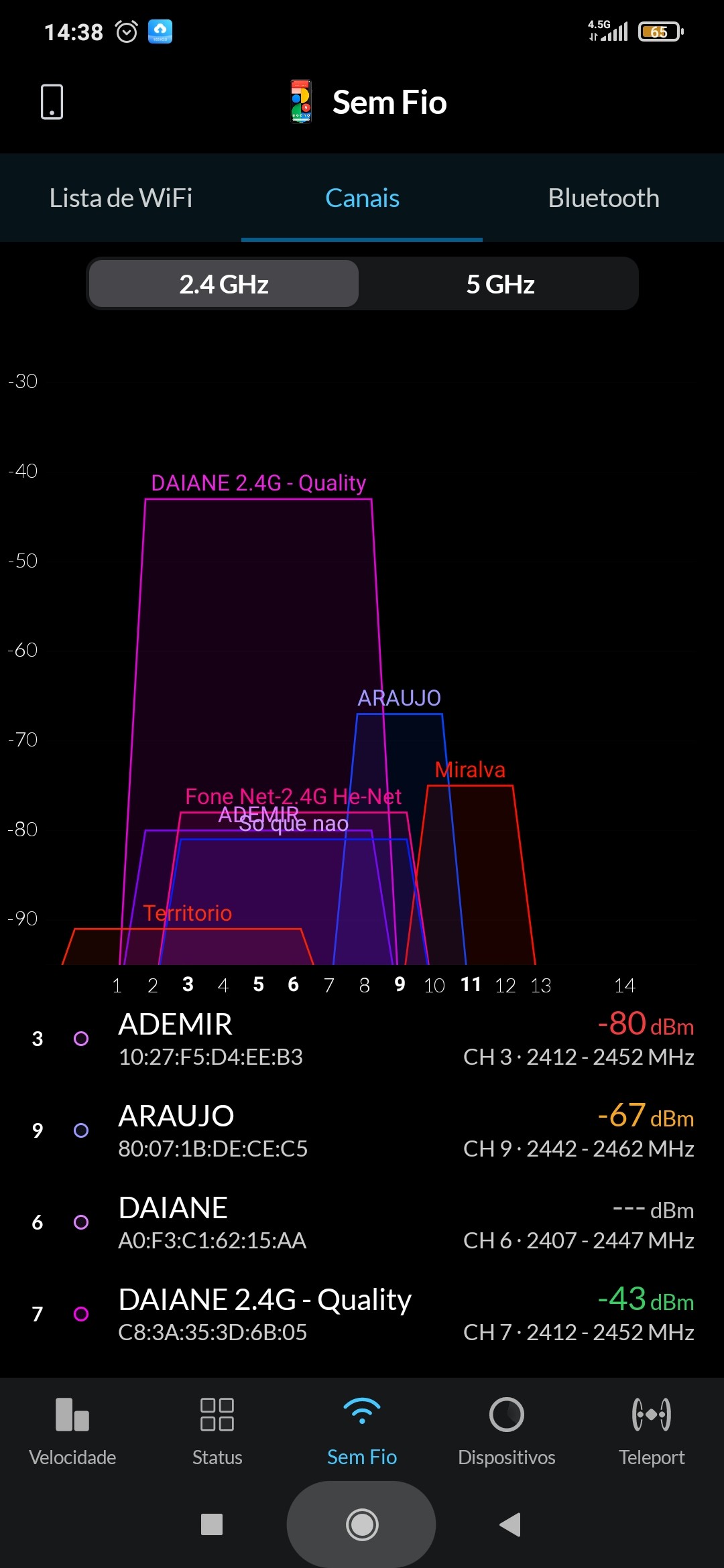Open the DAIANE network on channel 6
Viewport: 724px width, 1568px height.
click(362, 1222)
